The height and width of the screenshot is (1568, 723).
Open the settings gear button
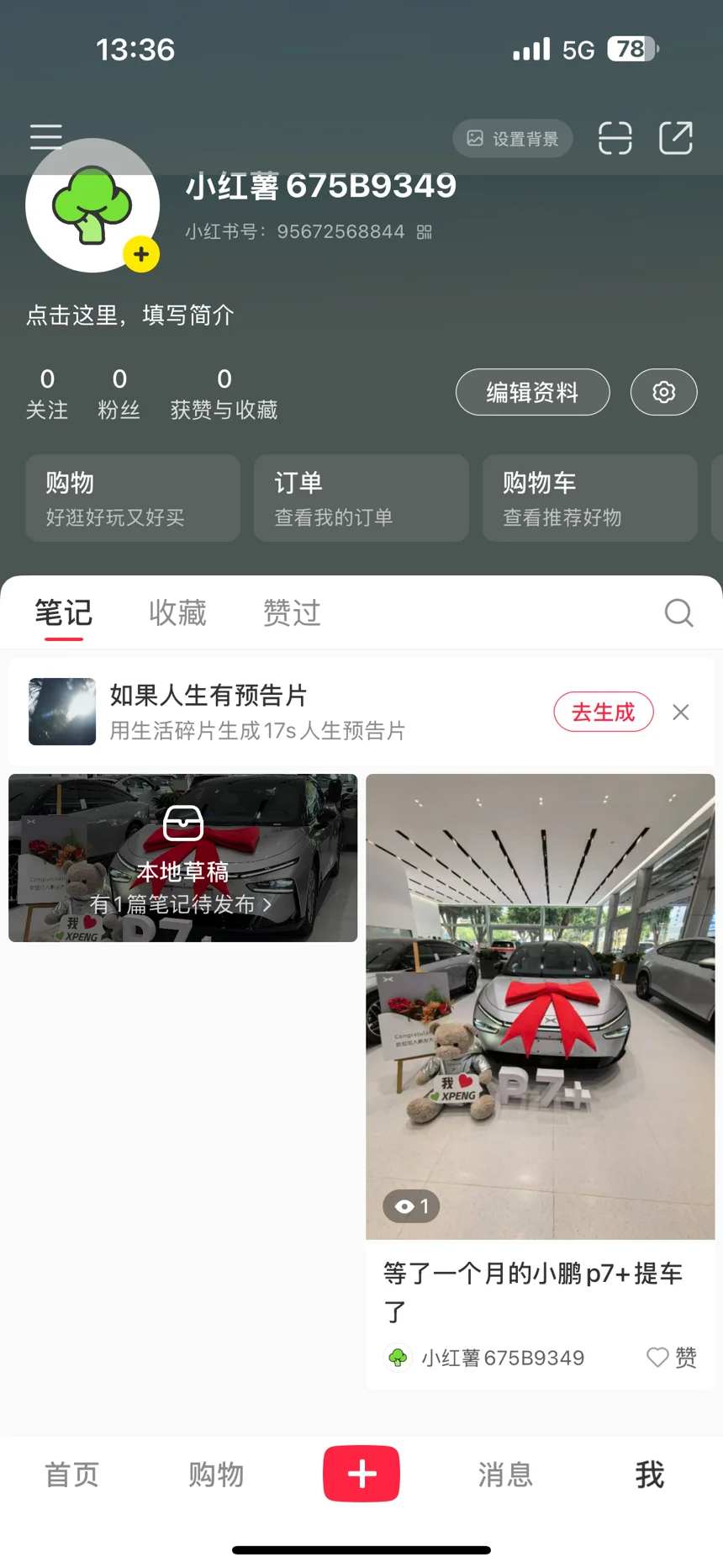tap(663, 392)
